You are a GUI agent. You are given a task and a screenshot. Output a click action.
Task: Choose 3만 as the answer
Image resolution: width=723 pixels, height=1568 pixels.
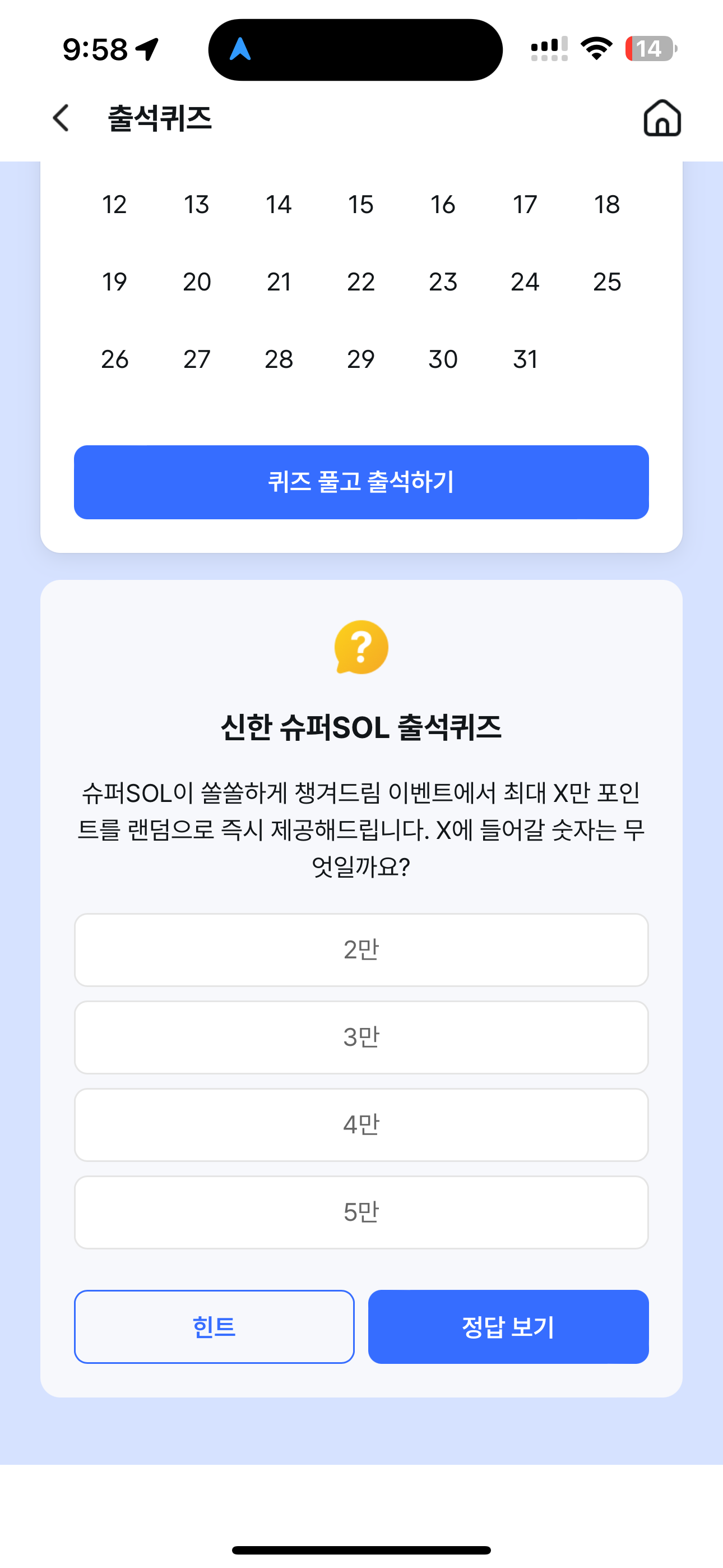[361, 1037]
